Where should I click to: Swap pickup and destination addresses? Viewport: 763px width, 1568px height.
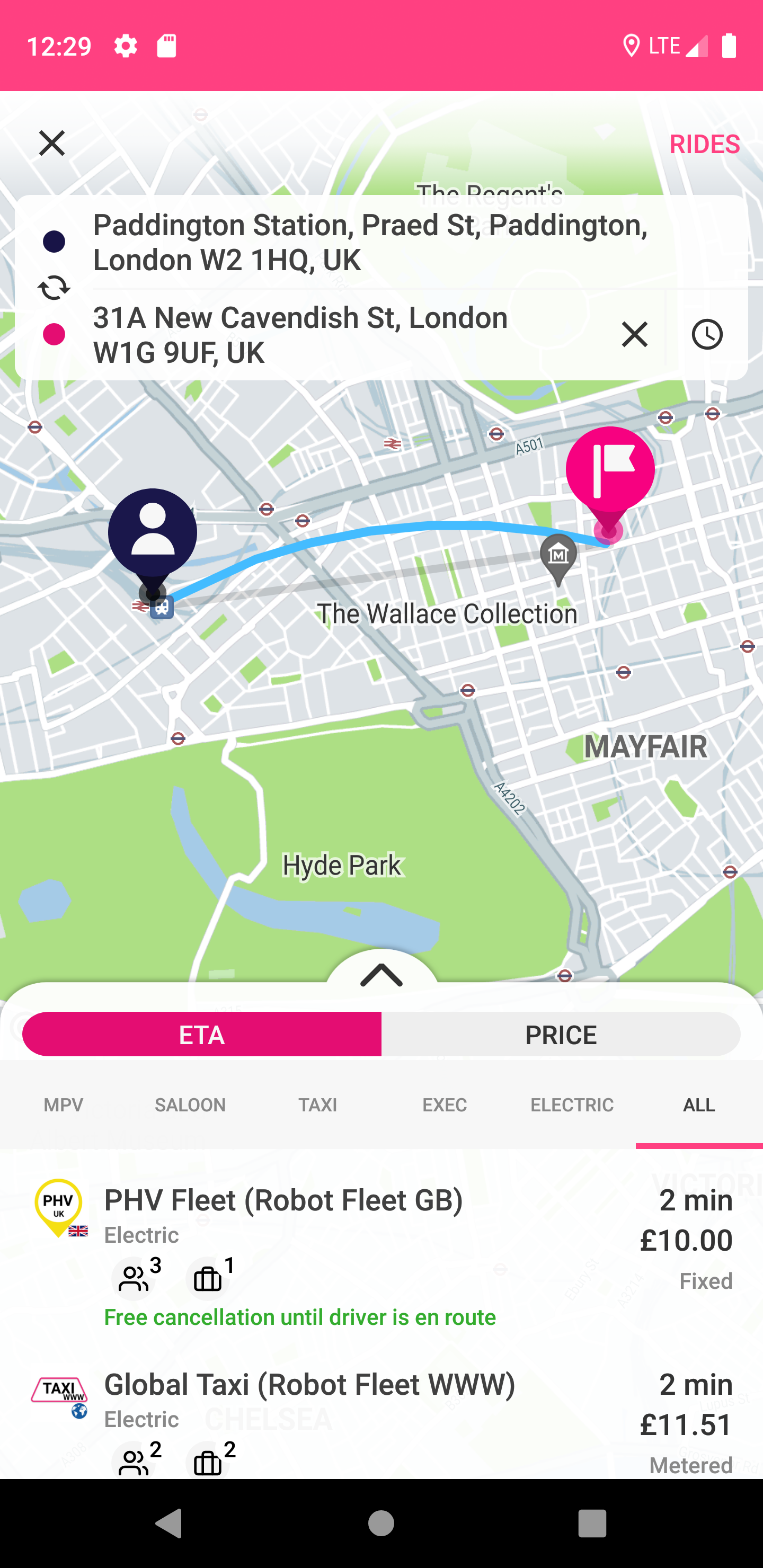[x=54, y=287]
